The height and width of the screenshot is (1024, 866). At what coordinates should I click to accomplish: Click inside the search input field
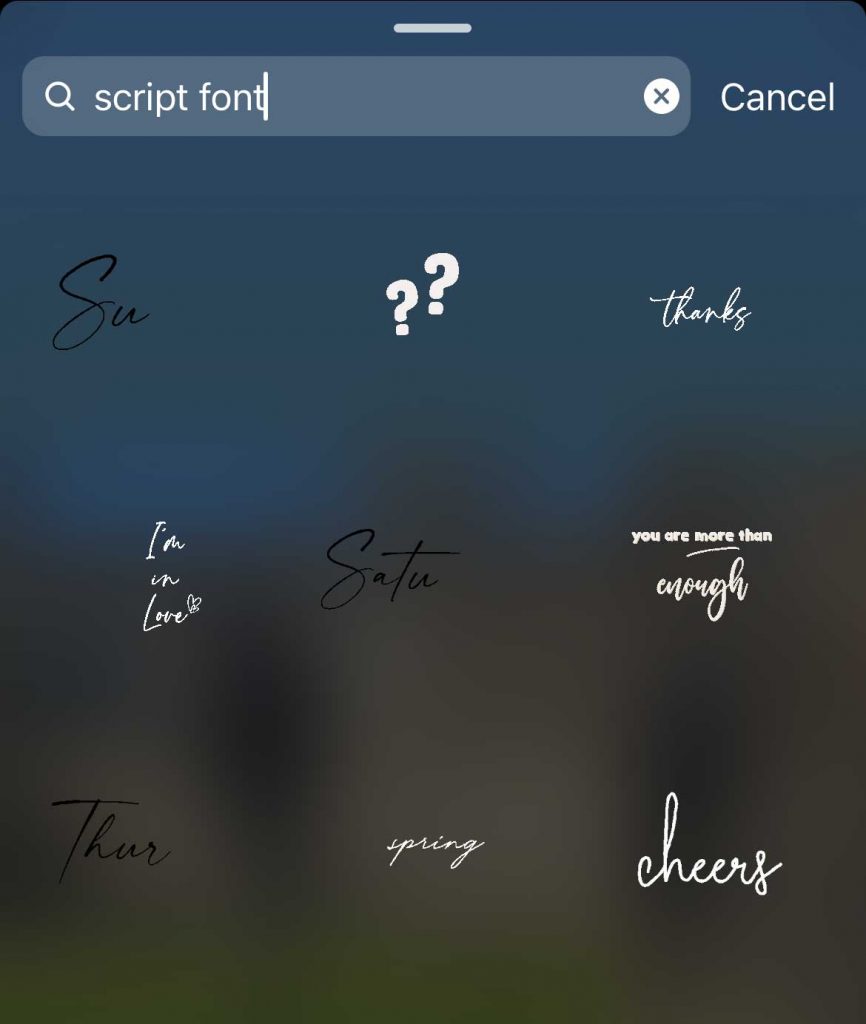[355, 97]
